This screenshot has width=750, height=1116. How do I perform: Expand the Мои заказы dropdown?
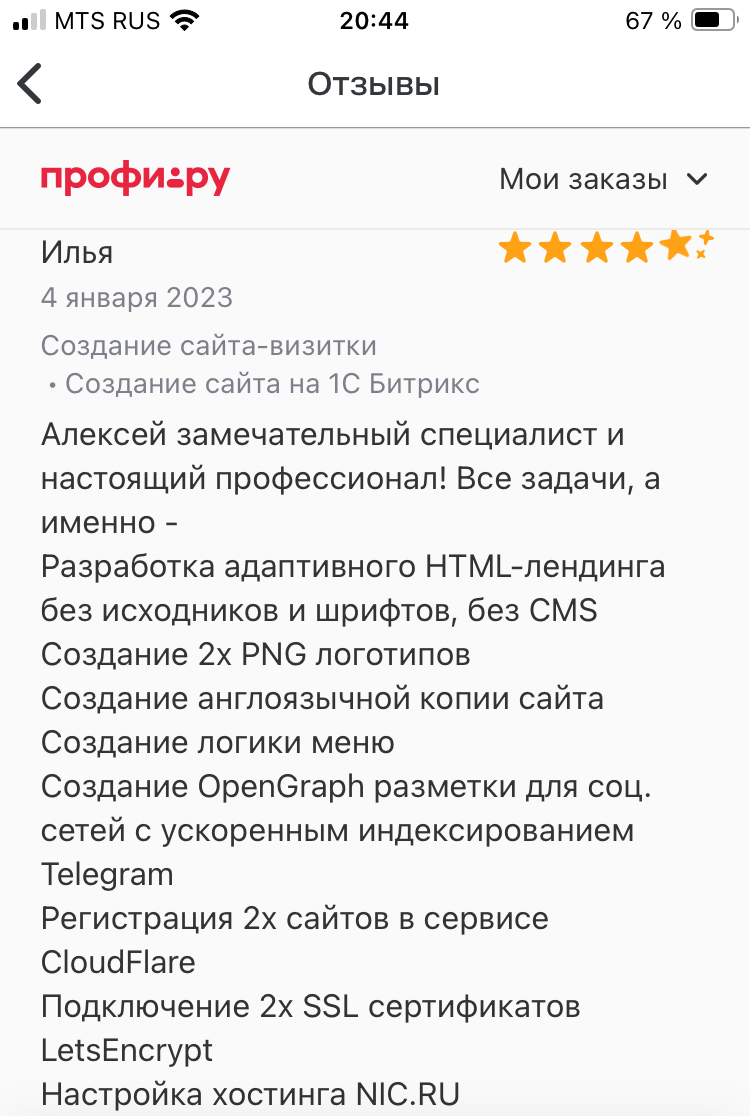point(603,180)
